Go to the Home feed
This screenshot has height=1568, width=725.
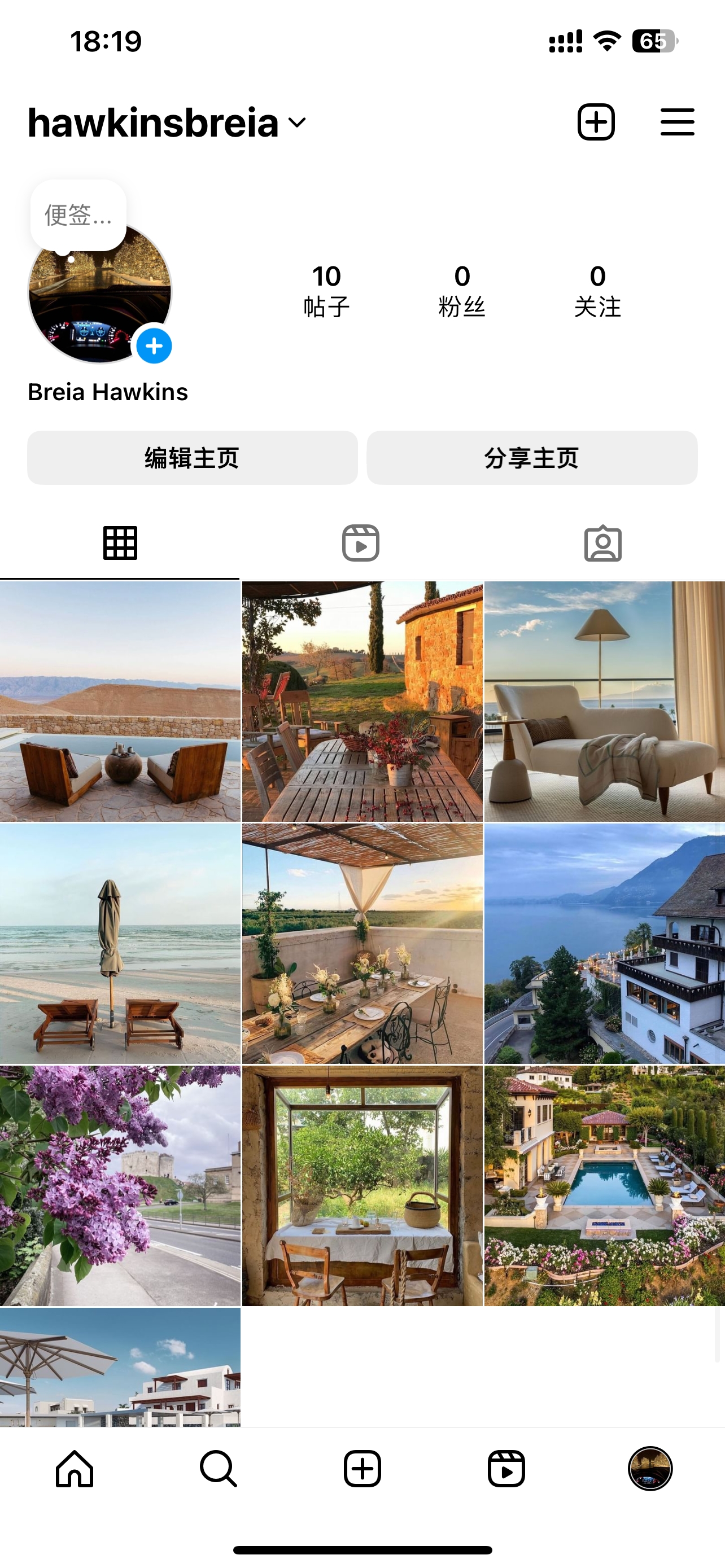point(75,1468)
